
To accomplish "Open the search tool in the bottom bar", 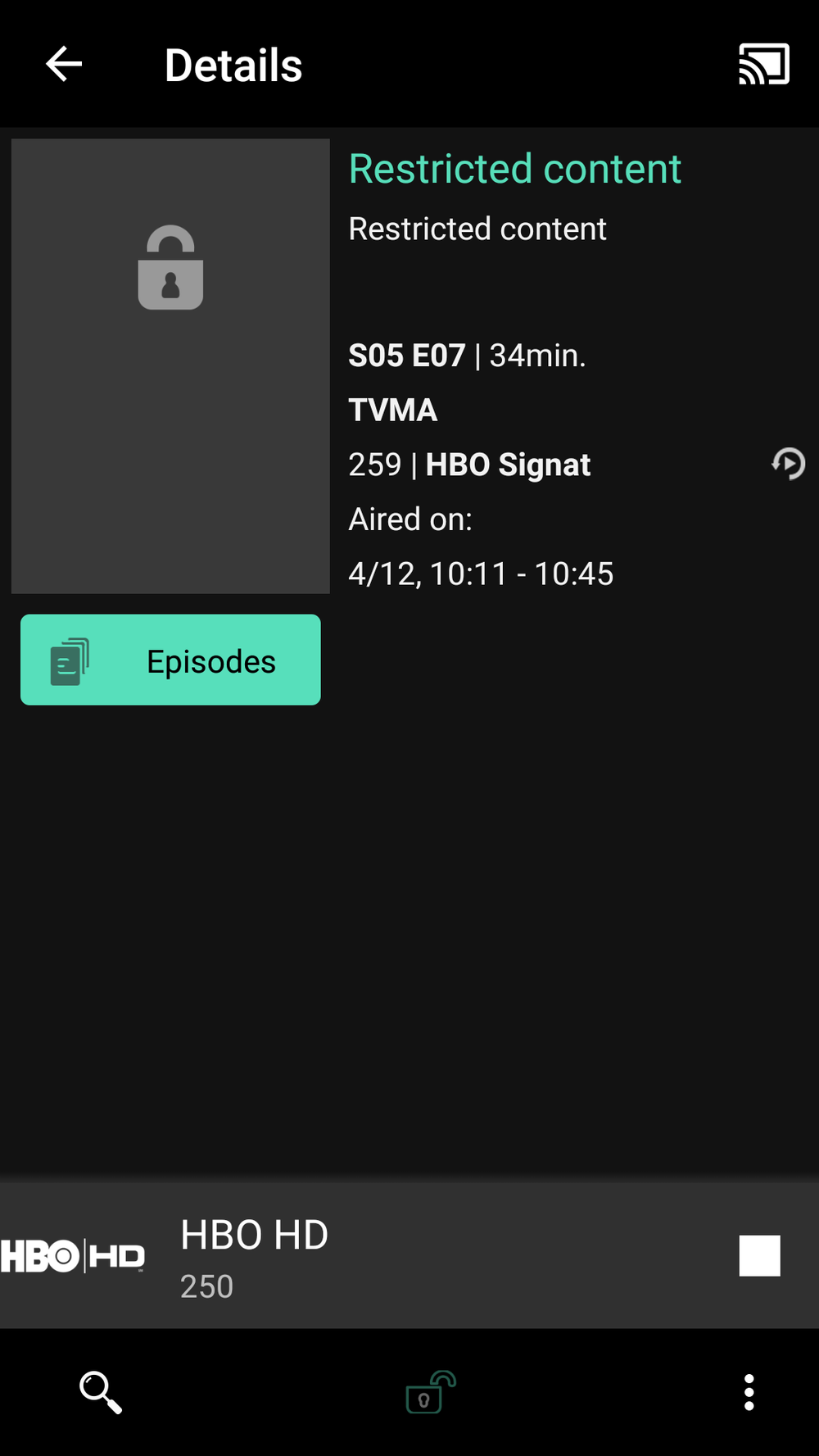I will point(100,1393).
